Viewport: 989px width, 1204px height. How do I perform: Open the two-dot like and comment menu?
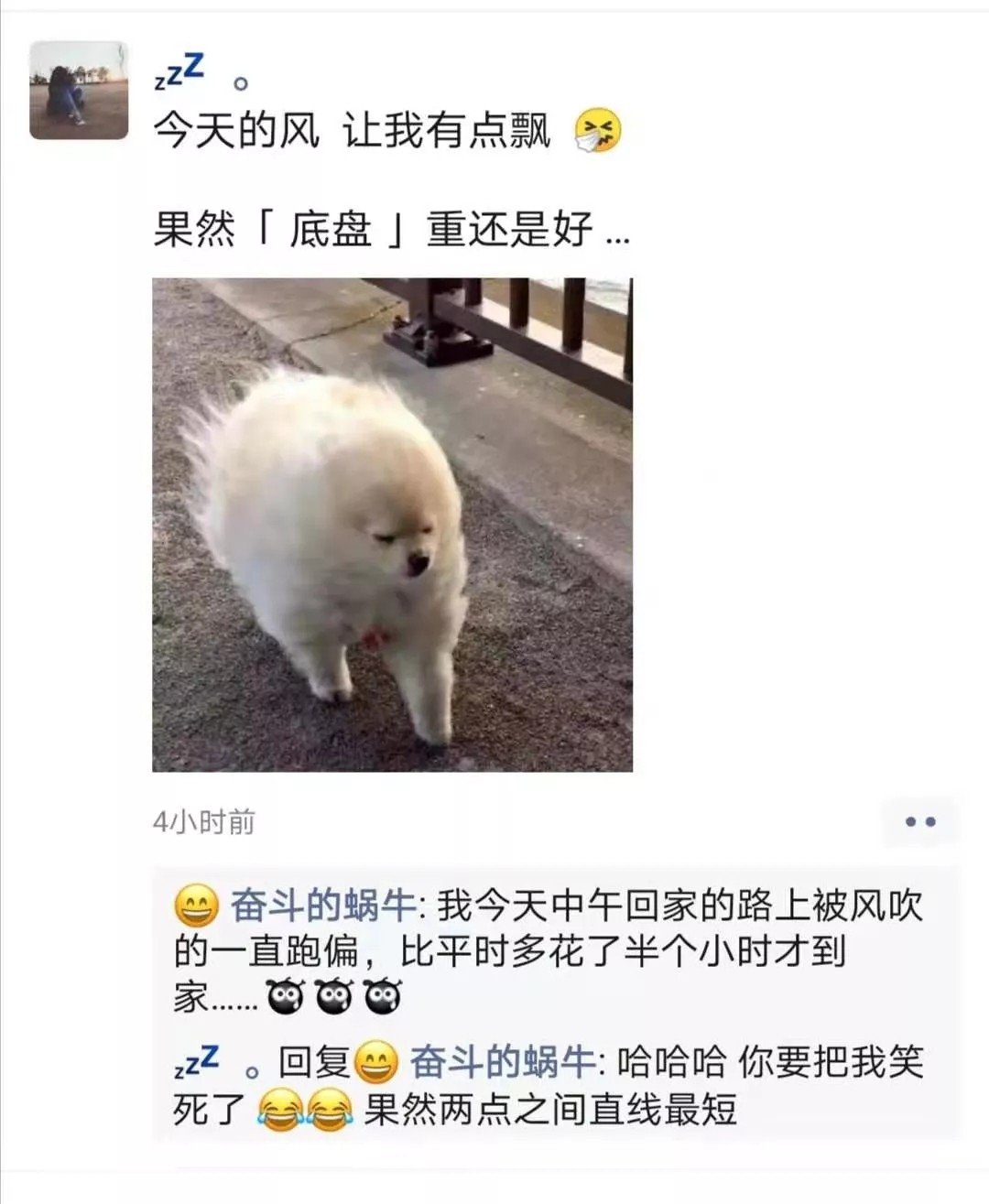pyautogui.click(x=919, y=821)
